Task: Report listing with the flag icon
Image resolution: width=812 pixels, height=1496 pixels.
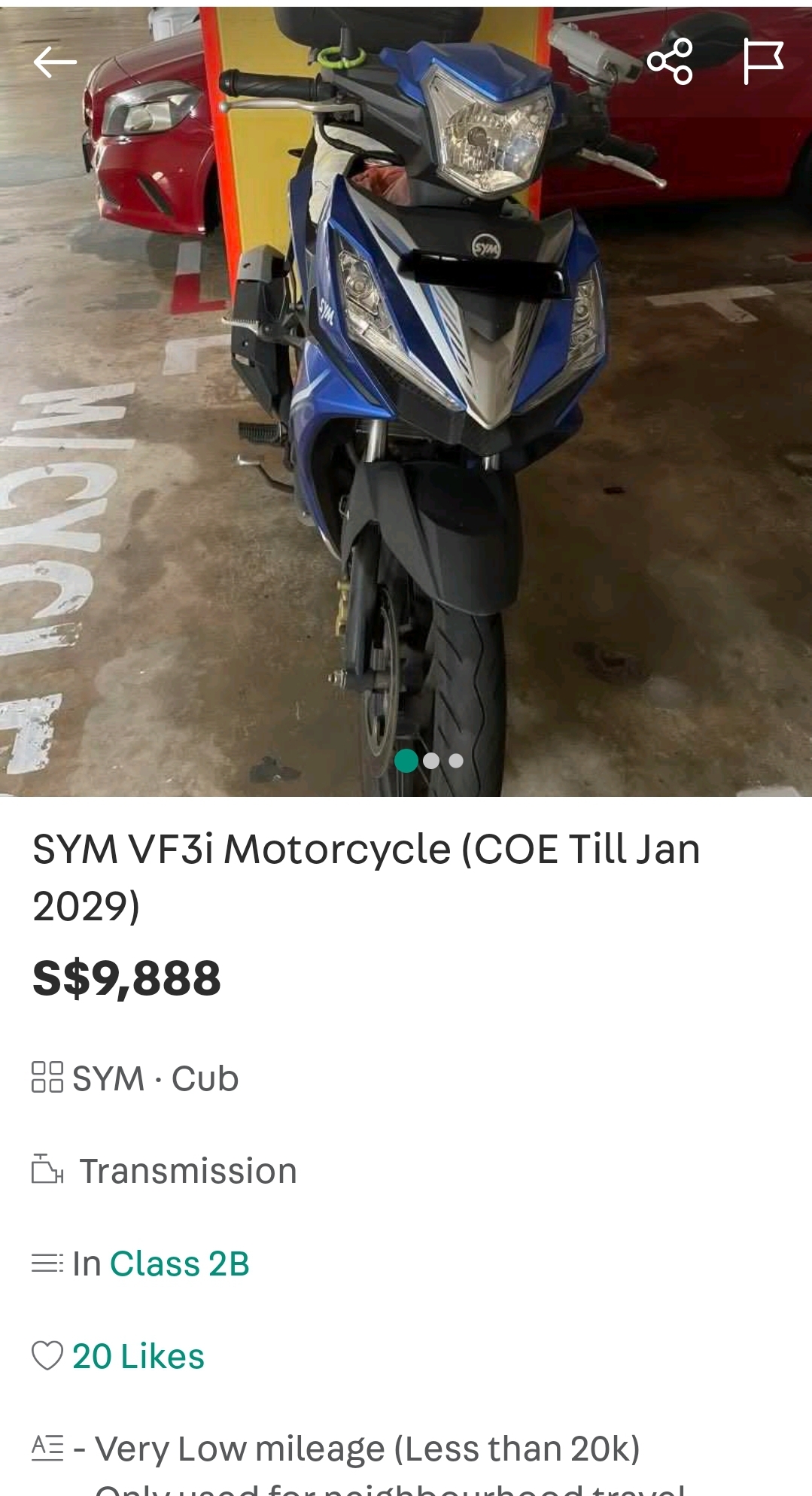Action: pyautogui.click(x=762, y=62)
